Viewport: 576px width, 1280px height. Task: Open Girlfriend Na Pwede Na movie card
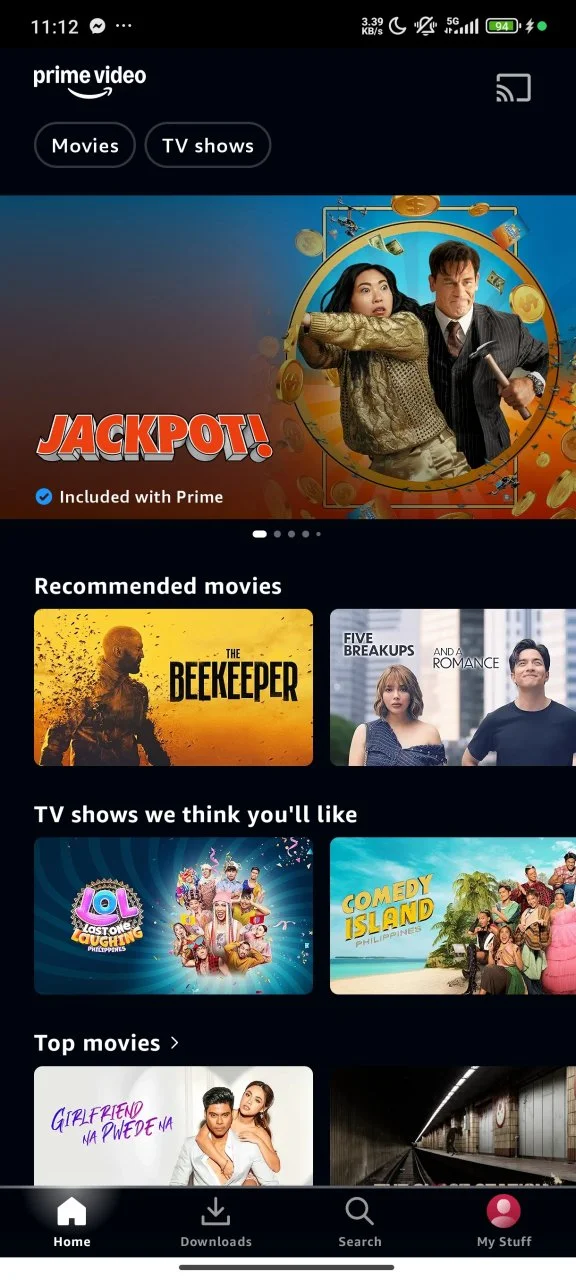(173, 1126)
